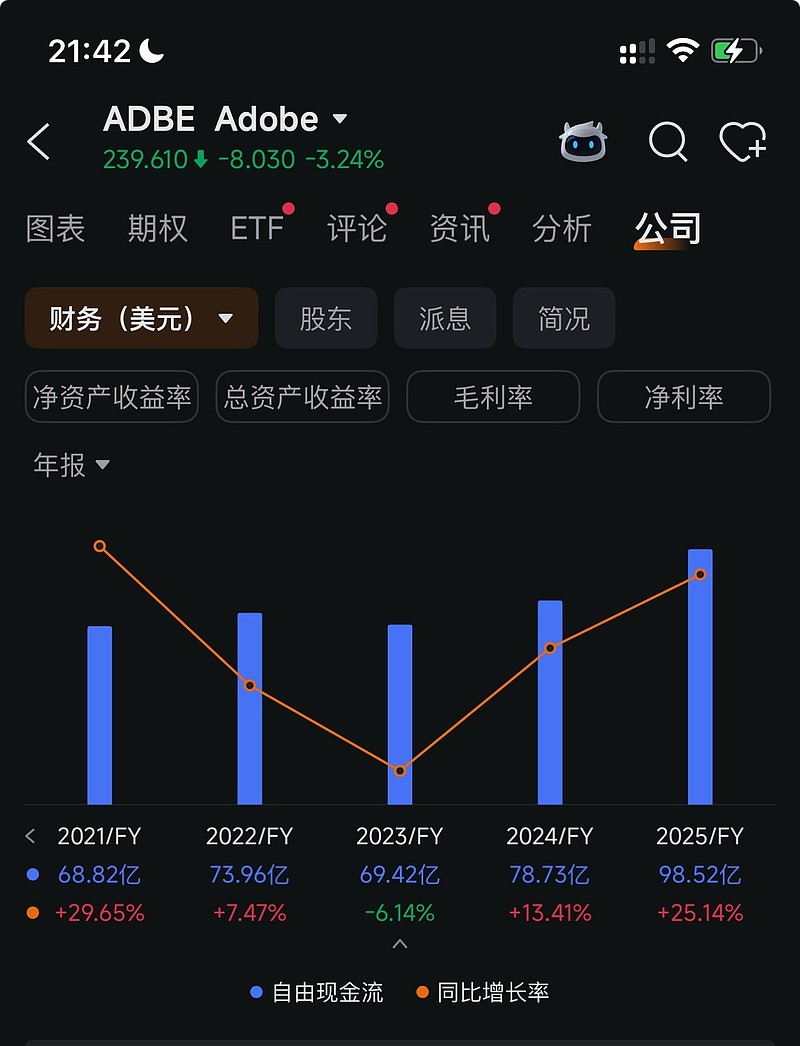Screen dimensions: 800x1046
Task: Expand the 财务（美元）currency dropdown
Action: [141, 319]
